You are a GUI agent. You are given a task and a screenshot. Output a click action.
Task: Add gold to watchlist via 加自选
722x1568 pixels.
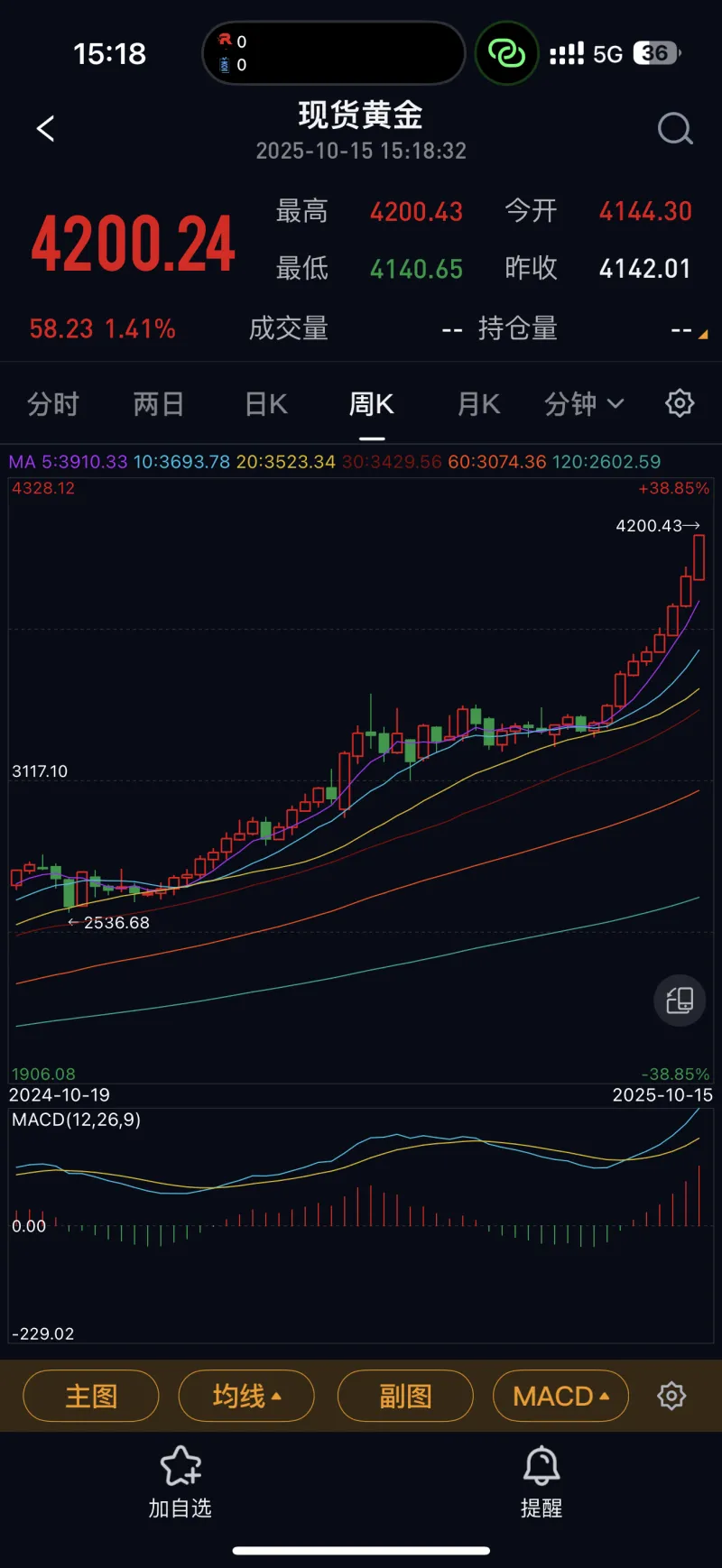[x=180, y=1481]
